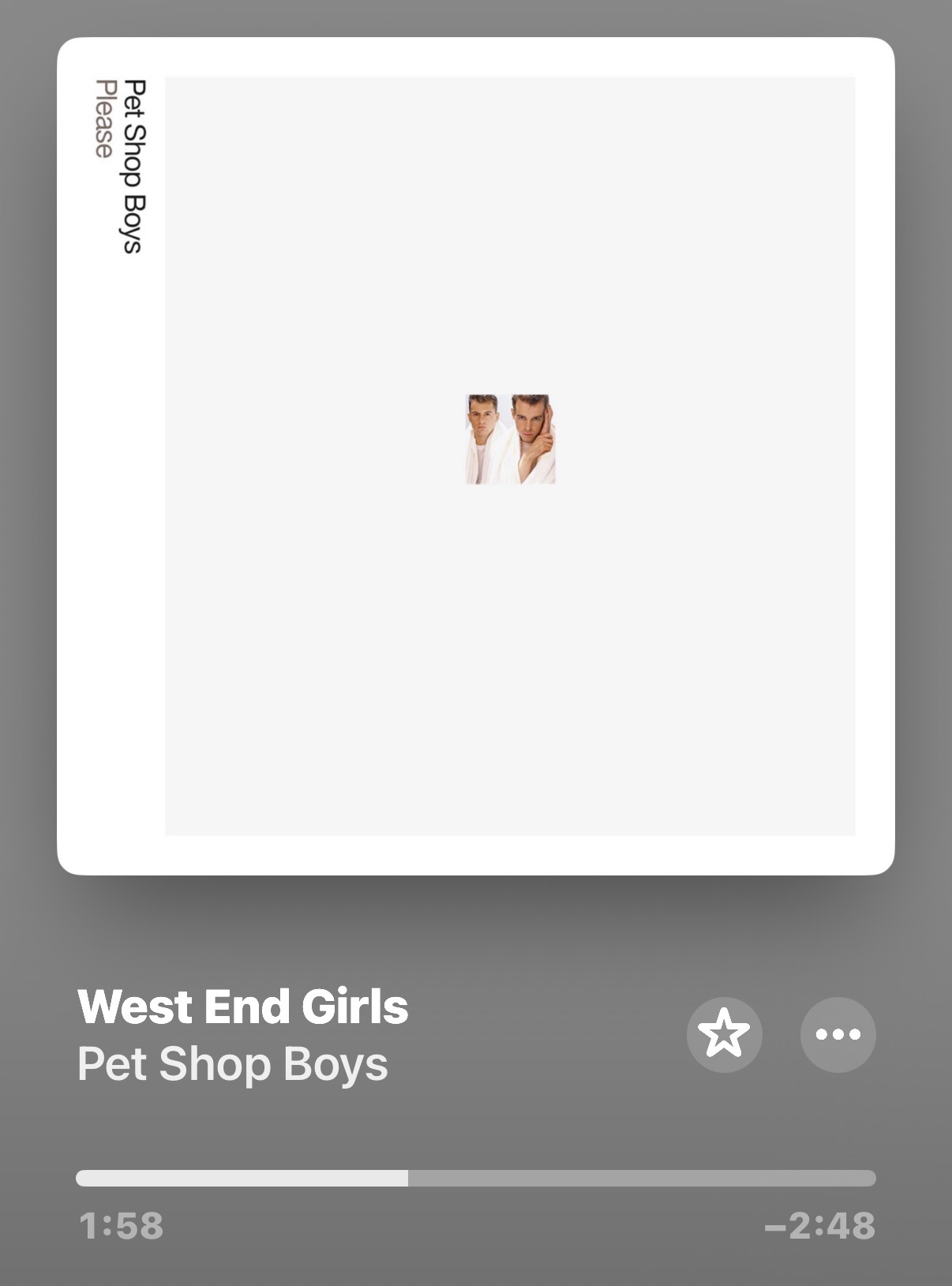The image size is (952, 1286).
Task: Open the more options ellipsis menu
Action: [x=838, y=1034]
